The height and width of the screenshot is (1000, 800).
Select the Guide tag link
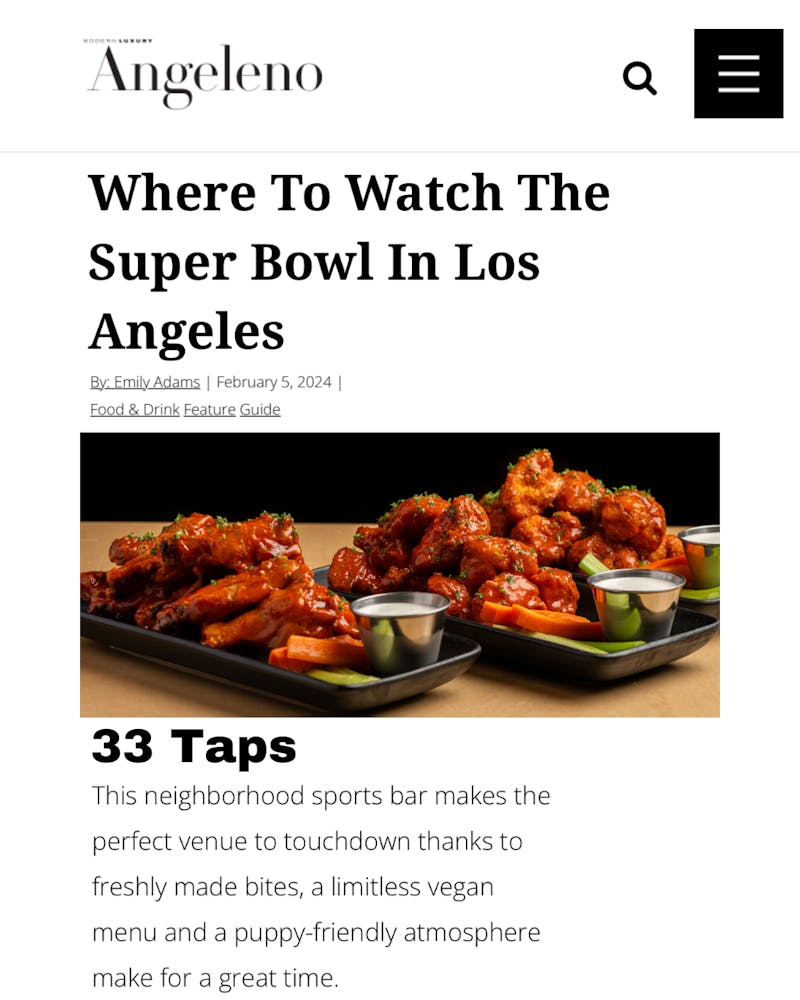point(260,409)
